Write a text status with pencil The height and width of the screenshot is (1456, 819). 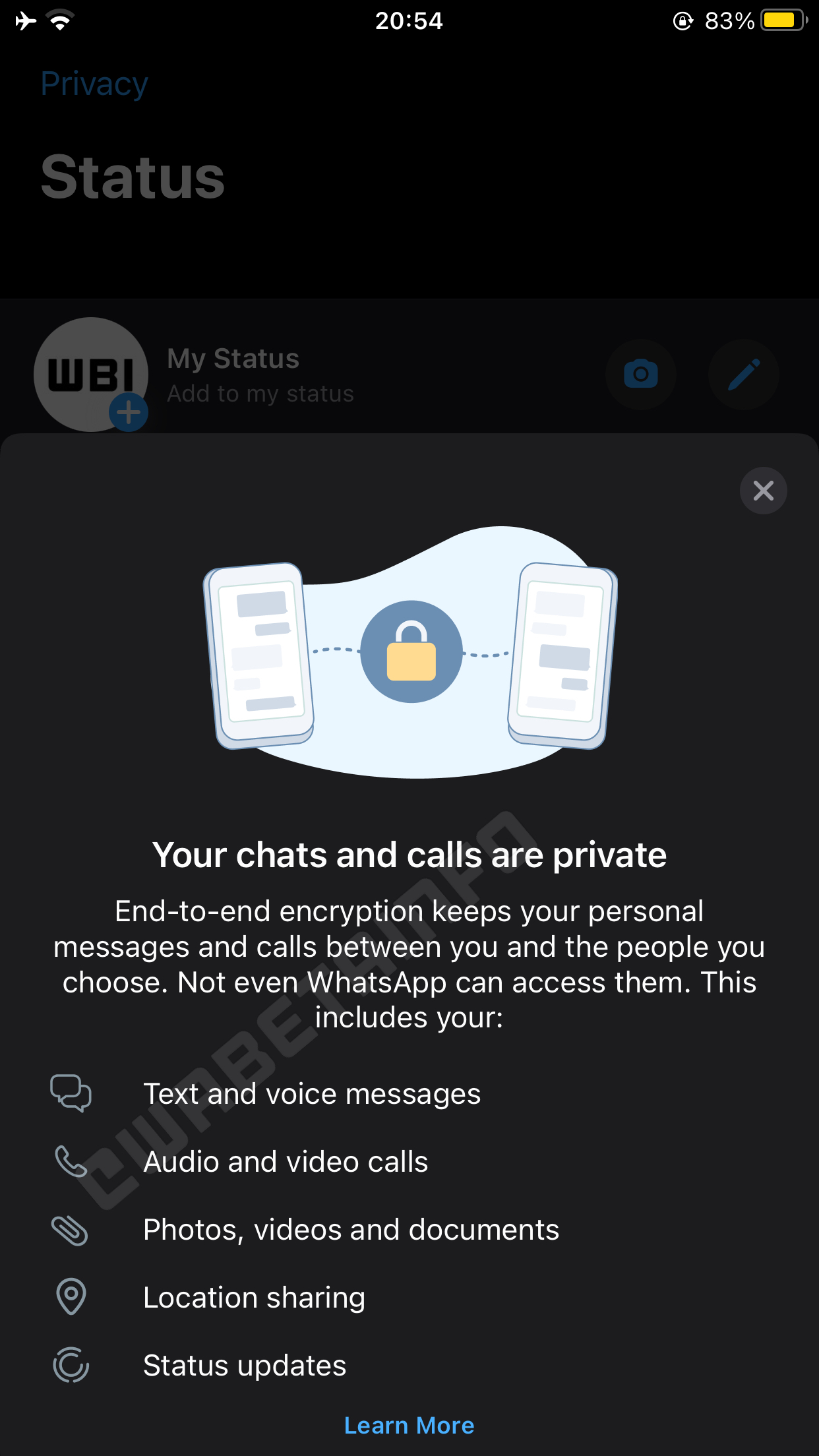click(743, 375)
